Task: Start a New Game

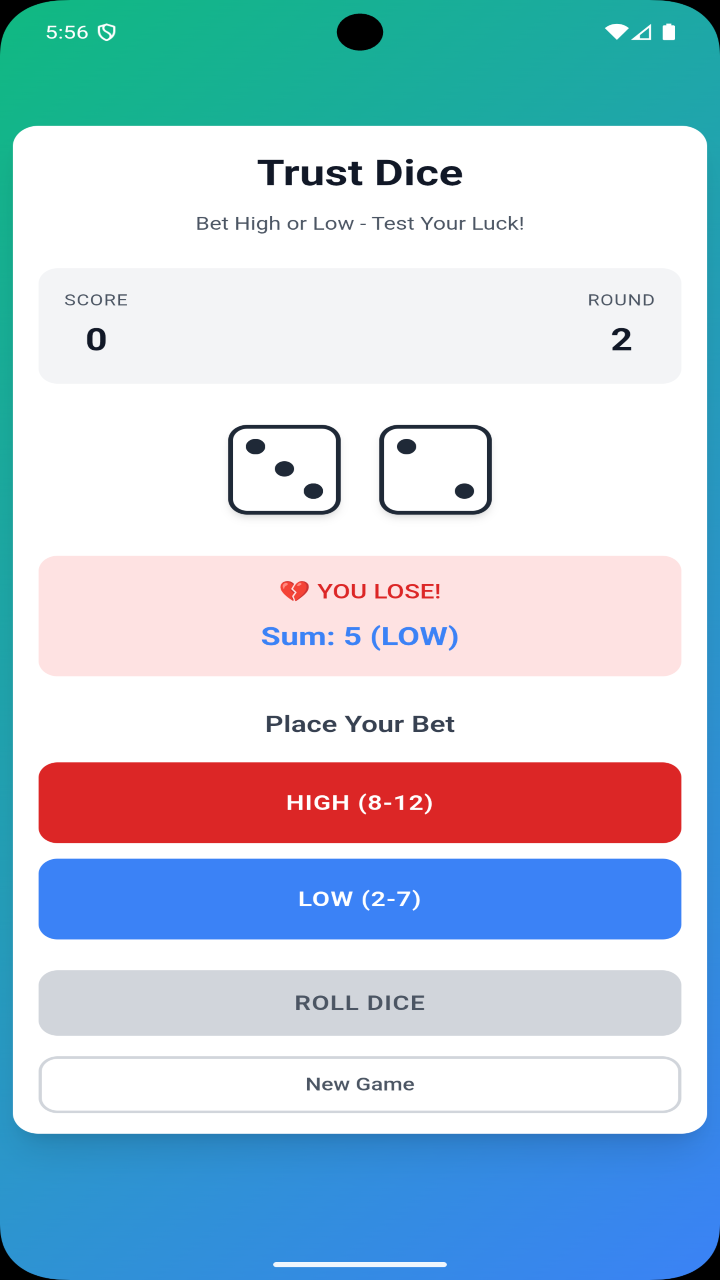Action: pyautogui.click(x=360, y=1084)
